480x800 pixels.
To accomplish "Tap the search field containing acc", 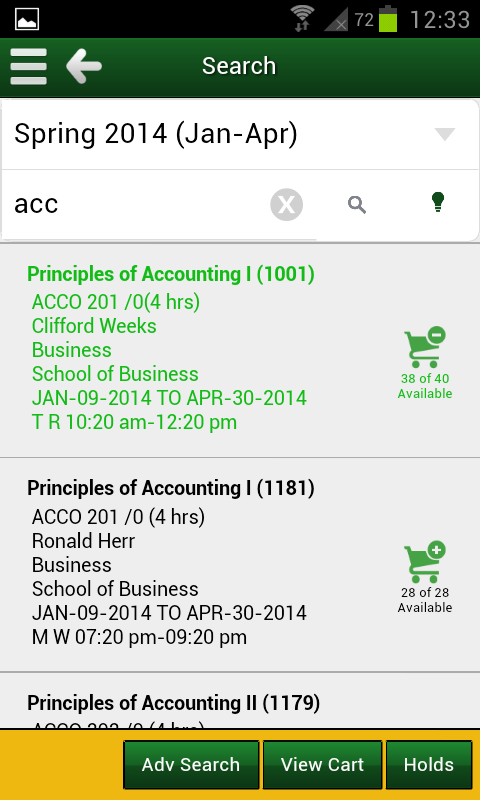I will [135, 205].
